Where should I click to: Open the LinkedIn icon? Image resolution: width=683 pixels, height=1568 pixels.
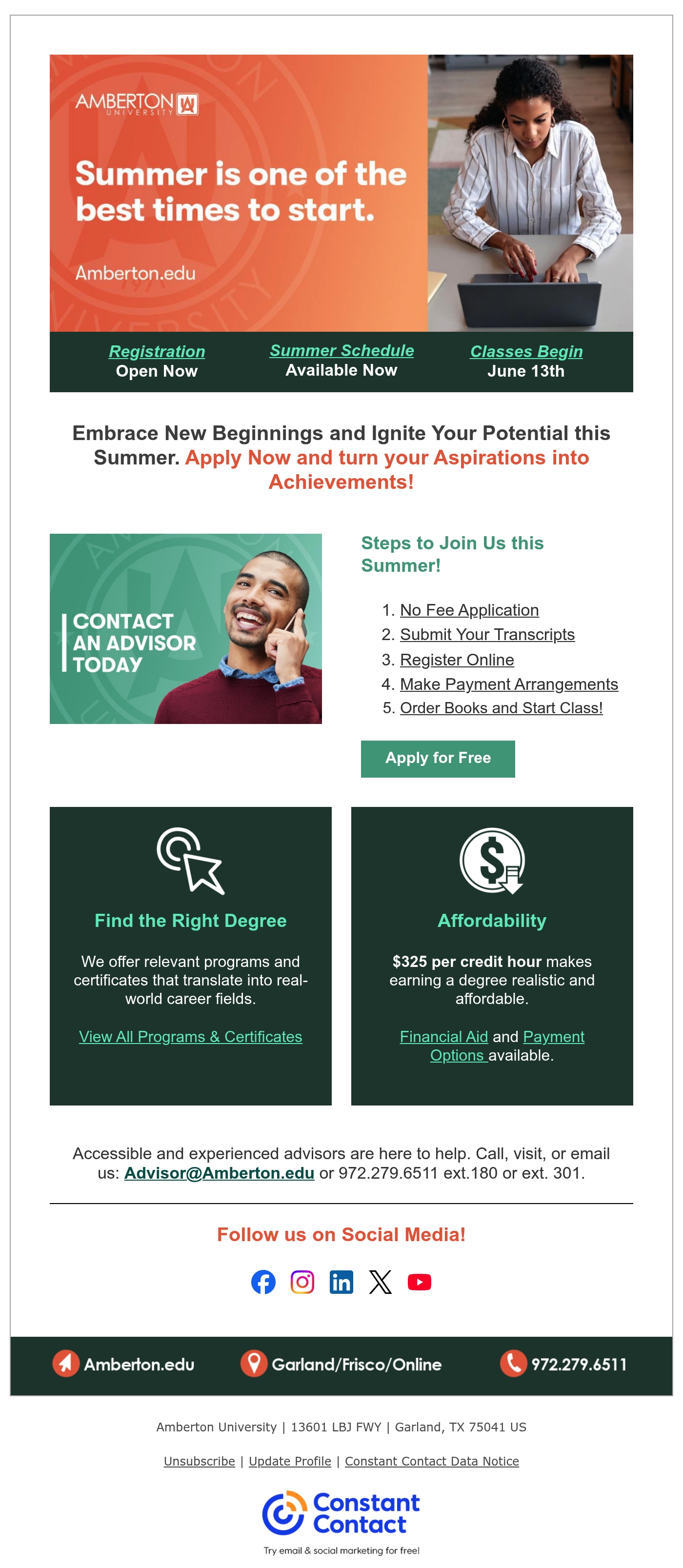[x=341, y=1282]
